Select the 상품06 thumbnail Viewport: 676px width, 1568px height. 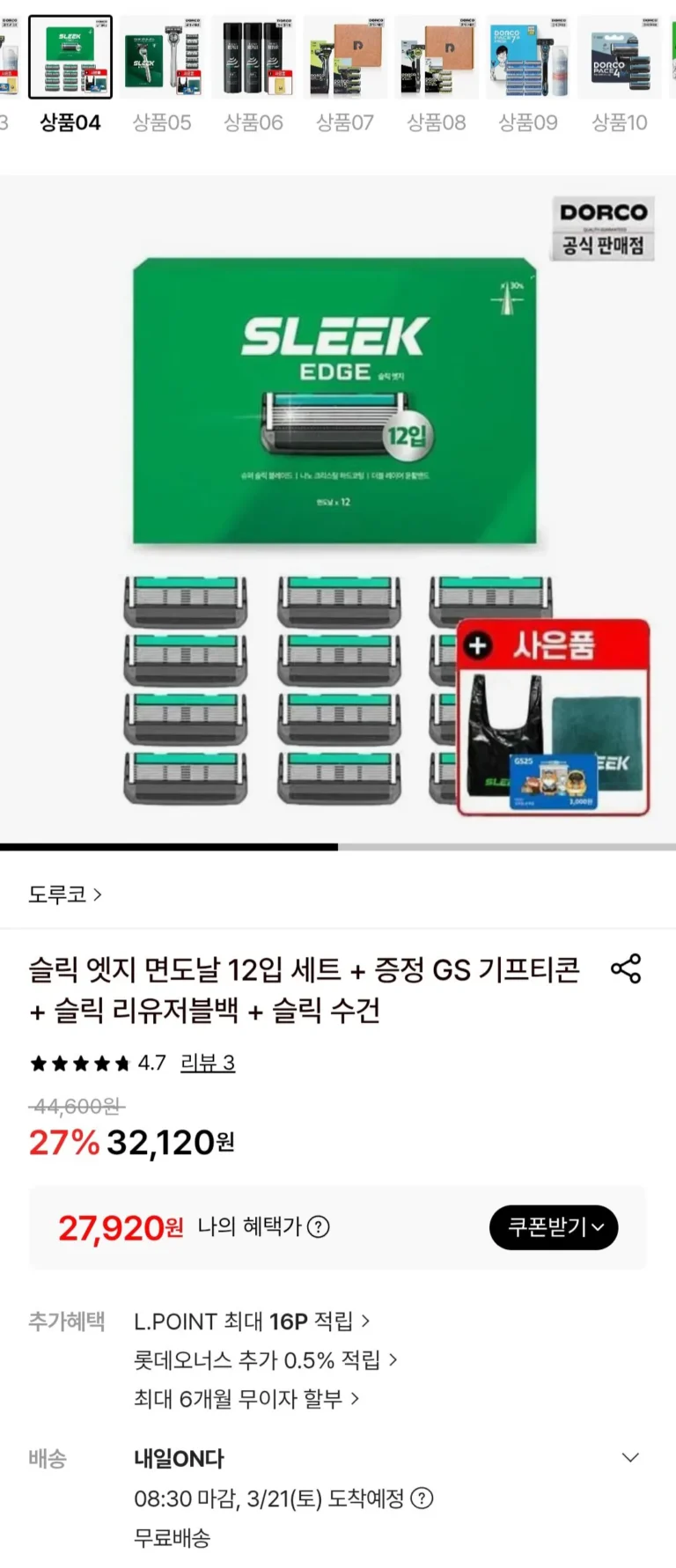[253, 58]
